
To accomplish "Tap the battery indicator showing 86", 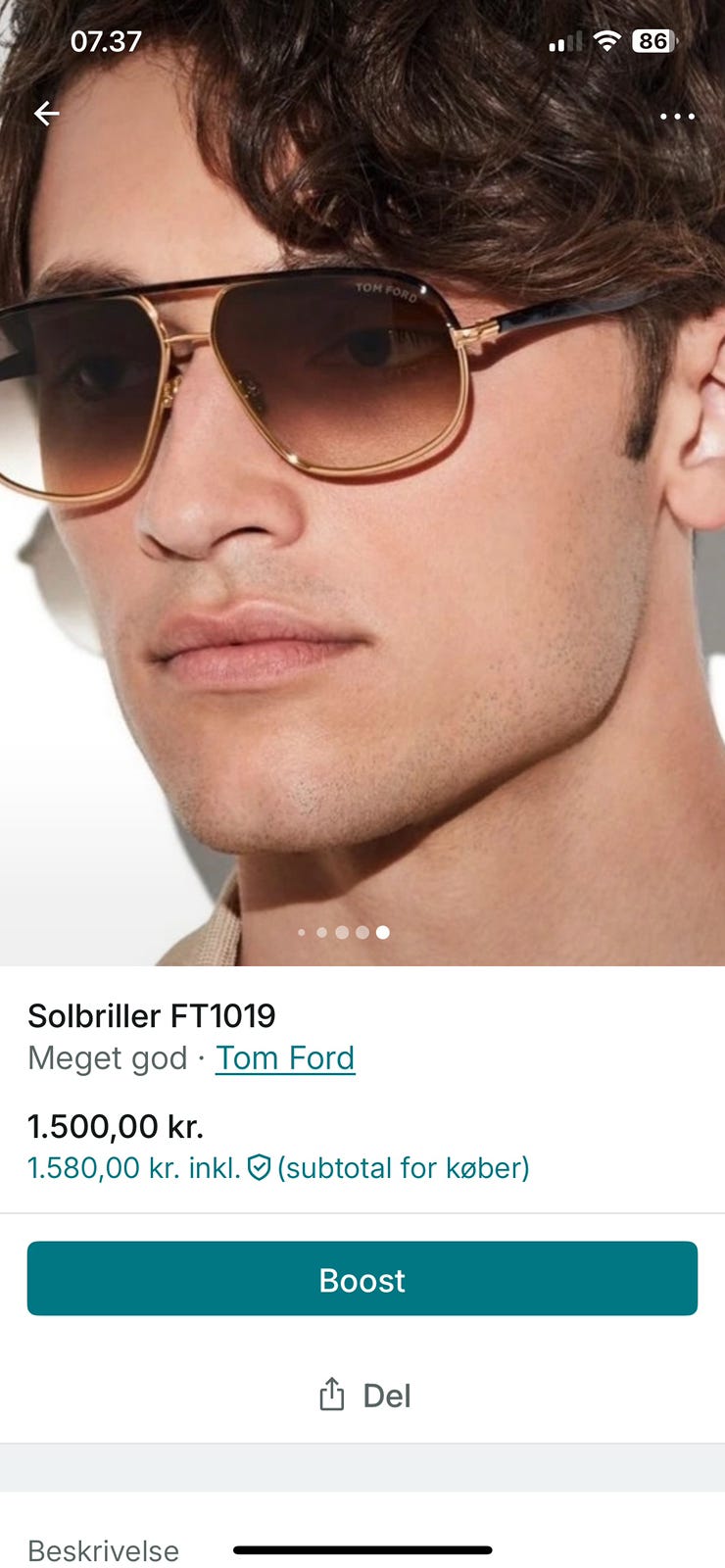I will click(654, 41).
